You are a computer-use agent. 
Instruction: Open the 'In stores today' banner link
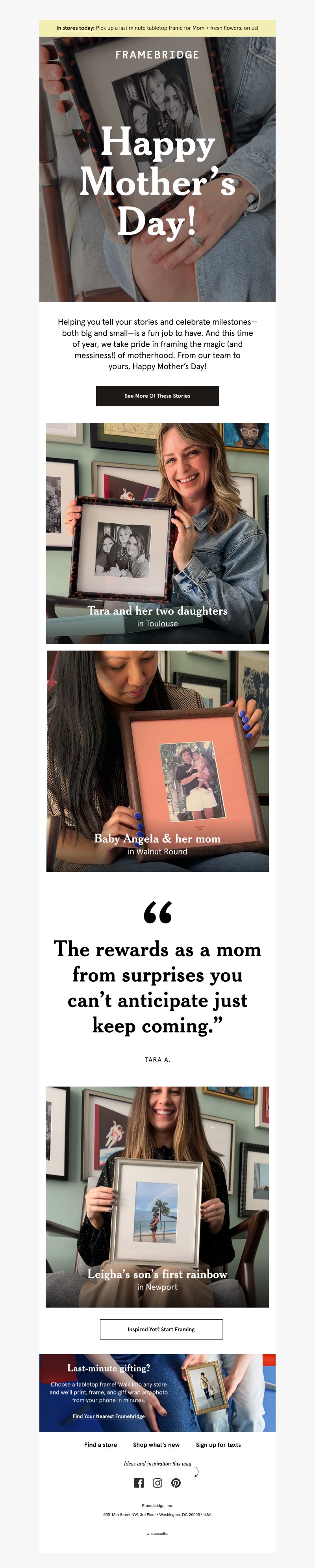(x=76, y=28)
